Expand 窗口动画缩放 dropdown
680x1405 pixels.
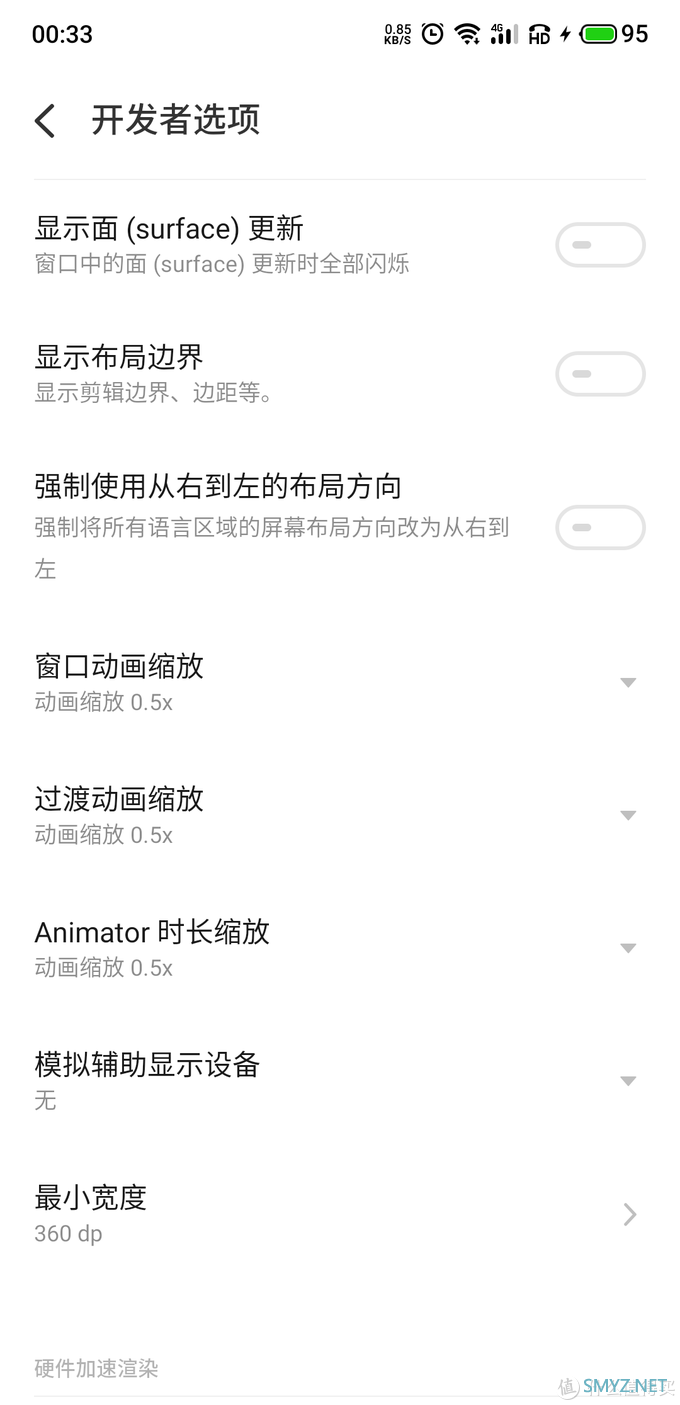627,682
